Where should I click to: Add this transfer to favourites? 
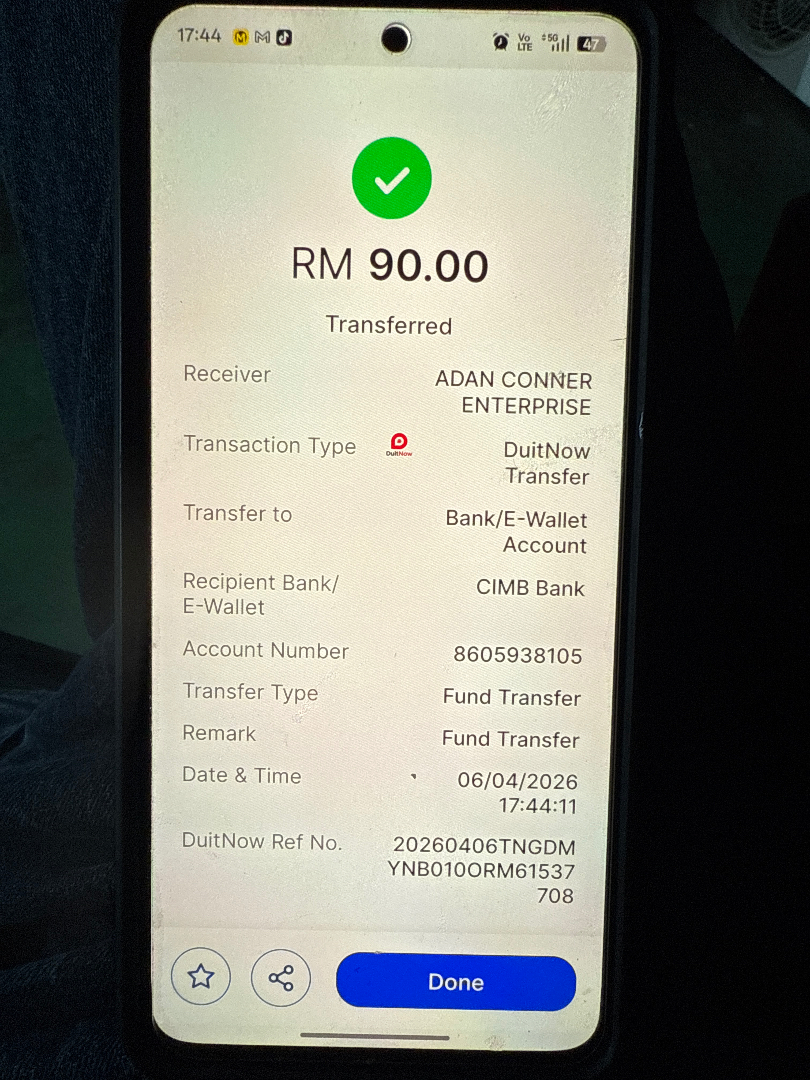(x=201, y=977)
